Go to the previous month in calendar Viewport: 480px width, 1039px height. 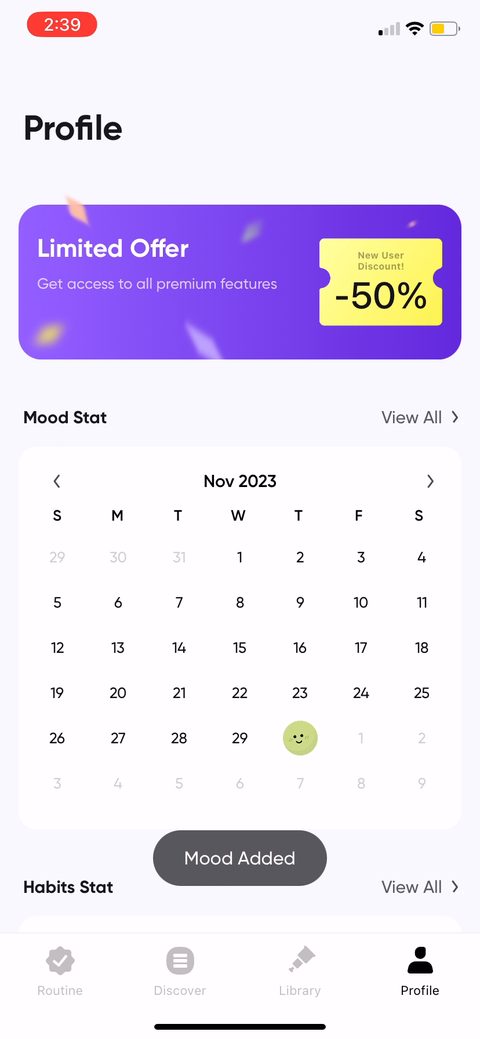(x=57, y=481)
